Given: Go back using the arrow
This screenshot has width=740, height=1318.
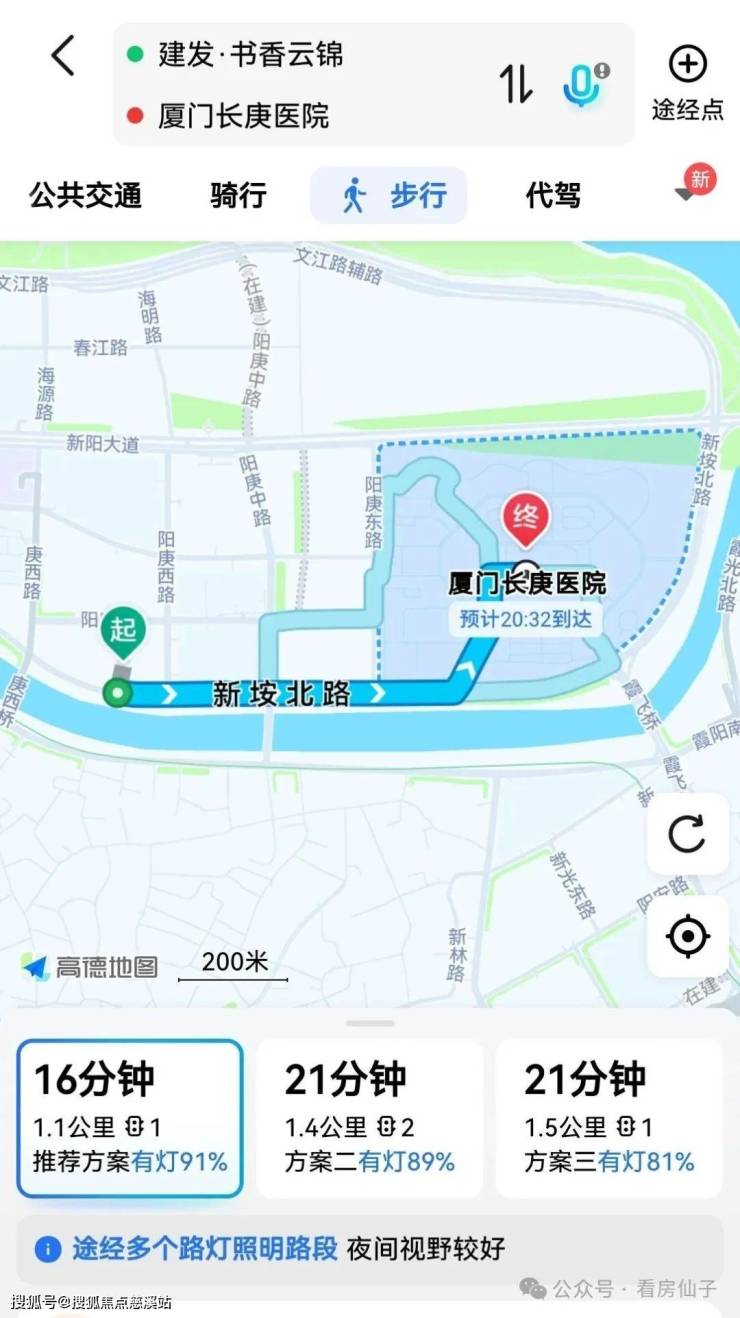Looking at the screenshot, I should pos(63,56).
